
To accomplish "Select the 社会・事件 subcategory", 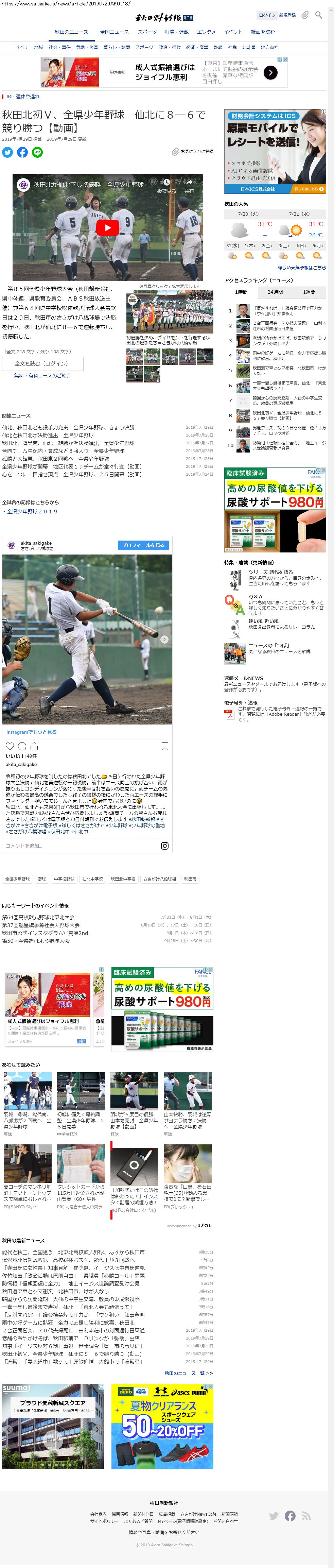I will point(59,47).
